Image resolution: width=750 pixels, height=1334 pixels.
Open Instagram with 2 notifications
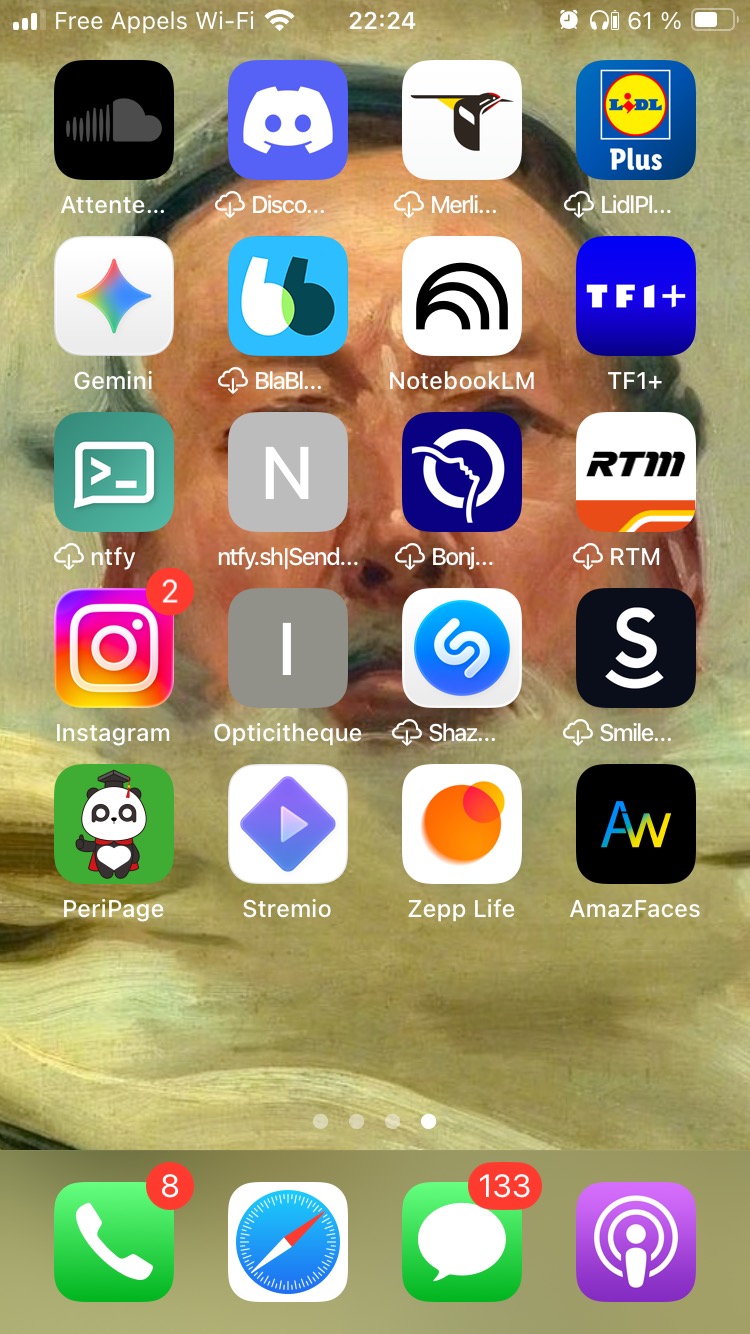pyautogui.click(x=114, y=648)
